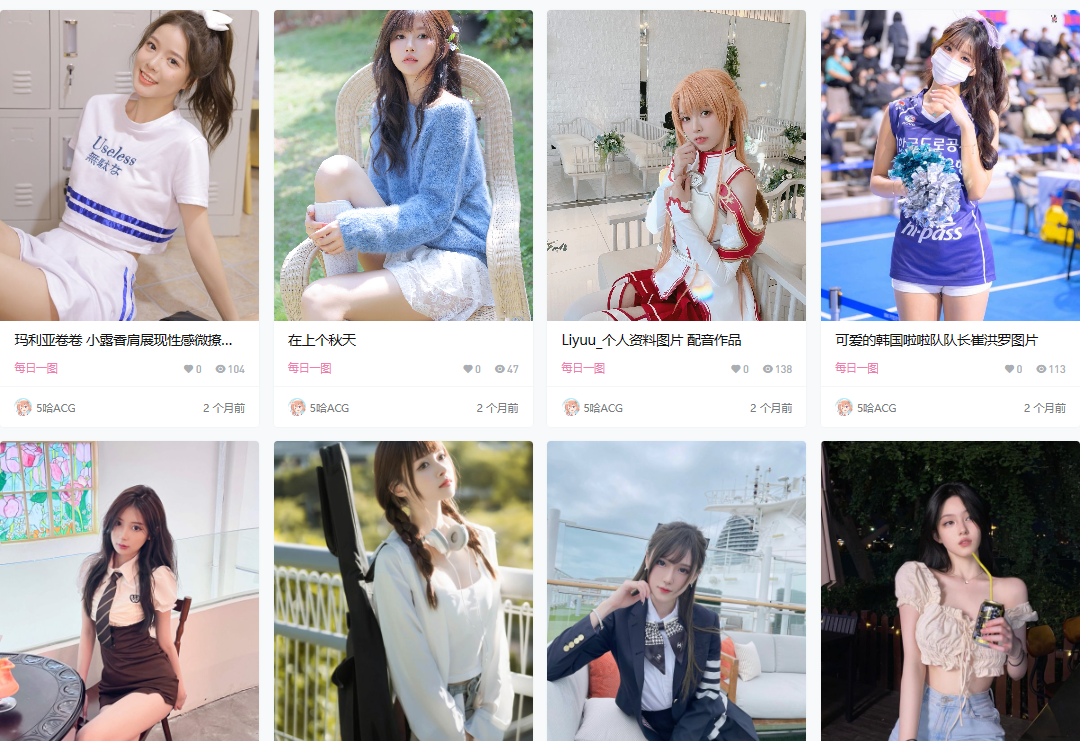The width and height of the screenshot is (1080, 741).
Task: Open the photo tile with the stained-glass window
Action: pyautogui.click(x=129, y=591)
